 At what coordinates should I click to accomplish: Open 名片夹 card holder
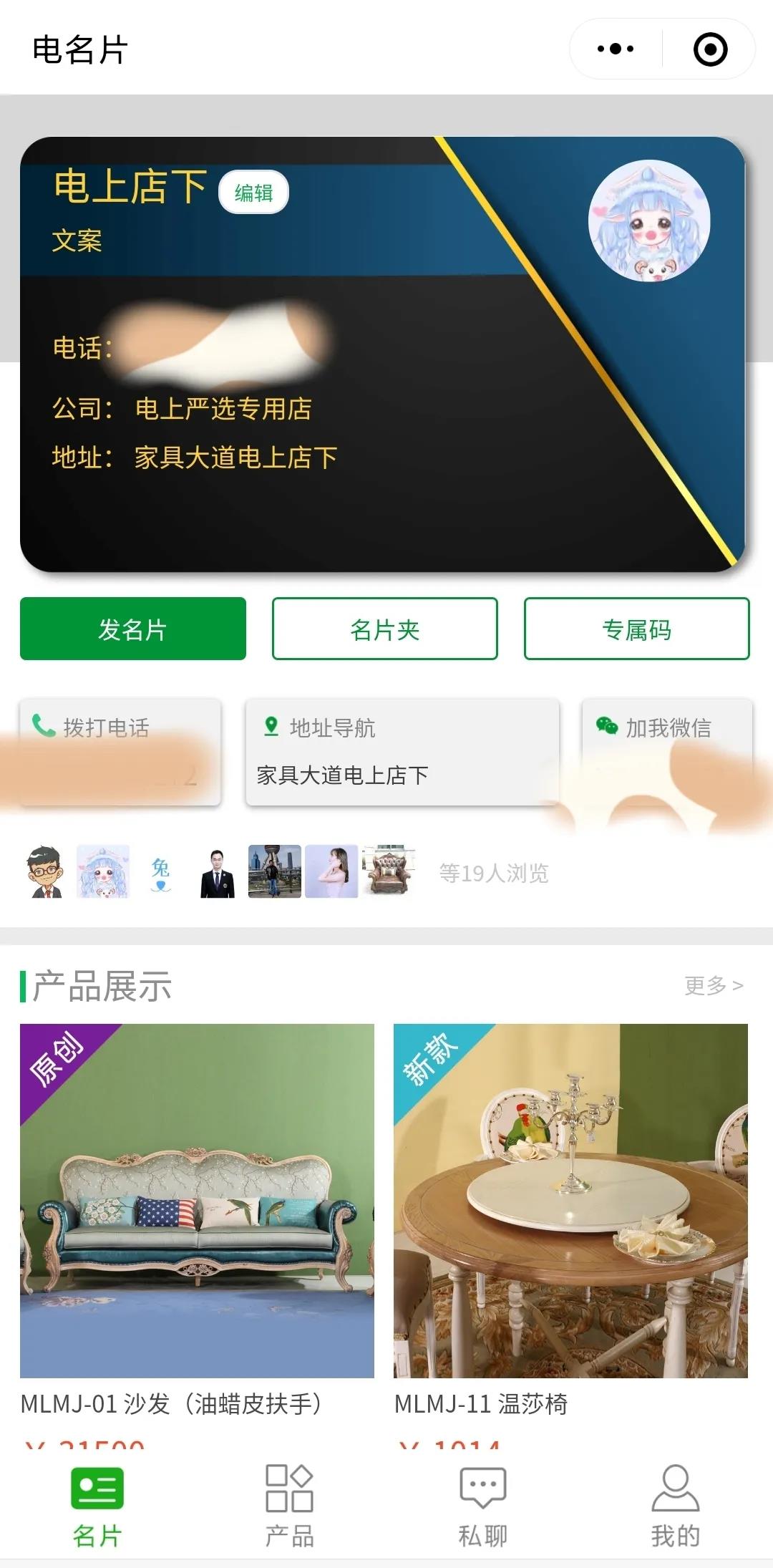point(385,629)
